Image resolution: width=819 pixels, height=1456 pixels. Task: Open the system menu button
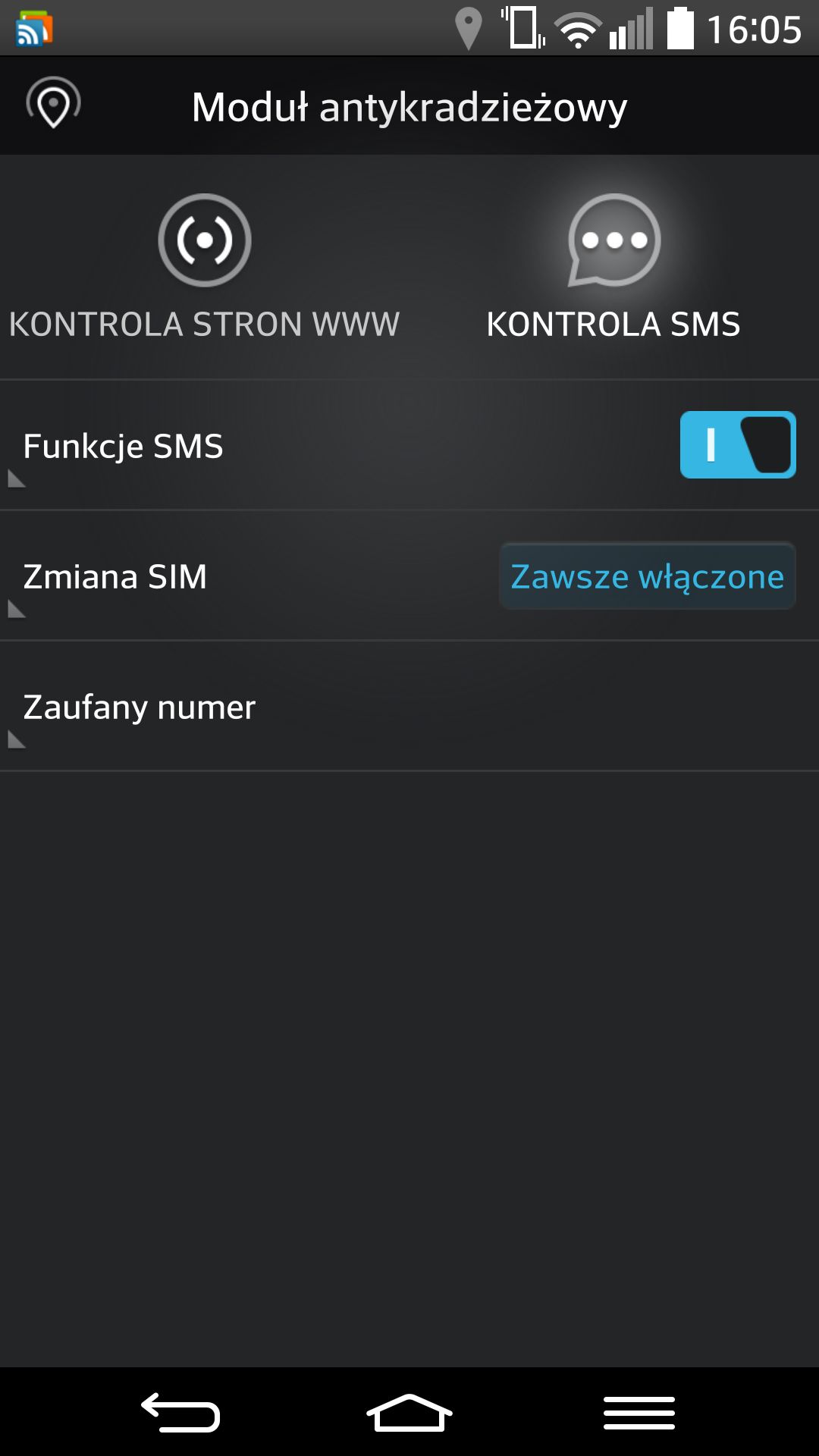[x=639, y=1412]
